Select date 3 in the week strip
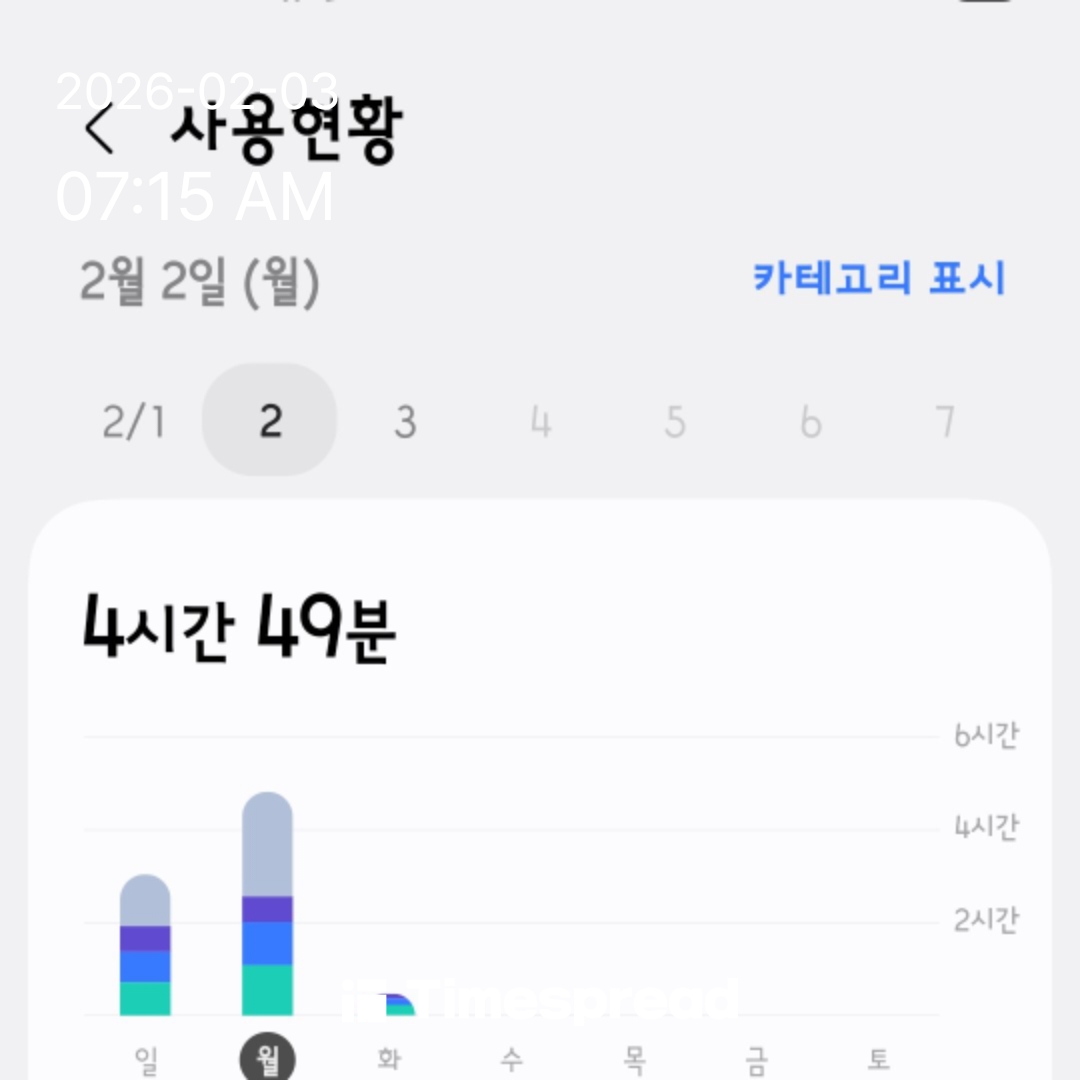Viewport: 1080px width, 1080px height. coord(404,423)
